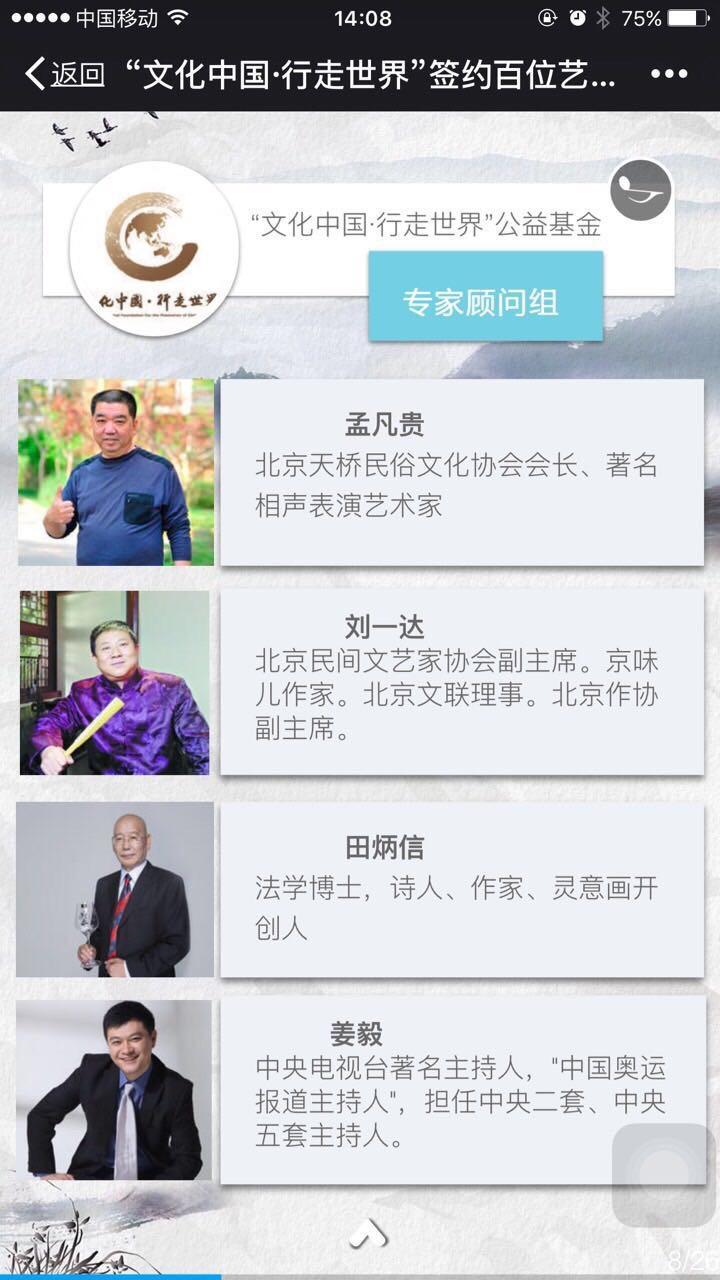The height and width of the screenshot is (1280, 720).
Task: Open the three-dot overflow menu
Action: (x=668, y=74)
